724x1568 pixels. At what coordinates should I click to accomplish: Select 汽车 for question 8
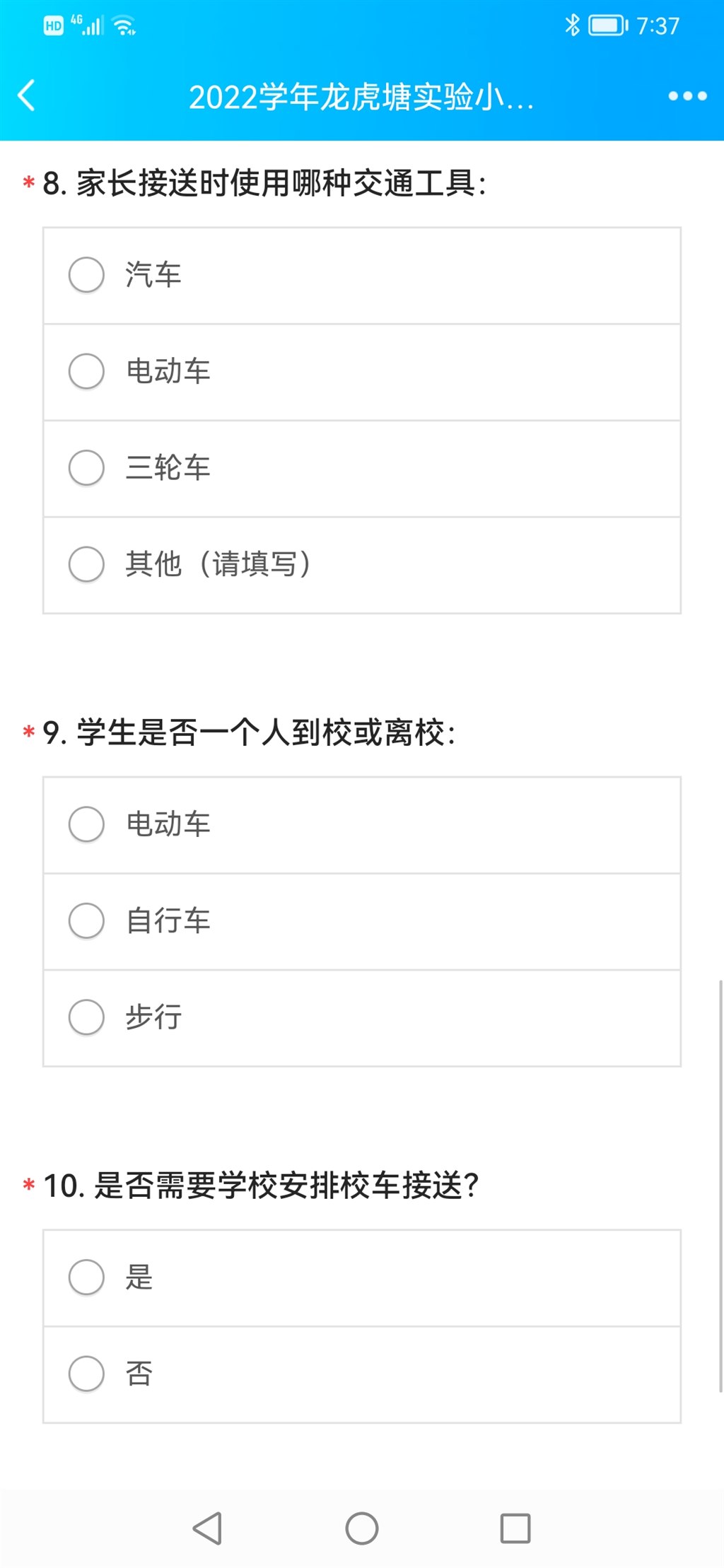(x=362, y=276)
